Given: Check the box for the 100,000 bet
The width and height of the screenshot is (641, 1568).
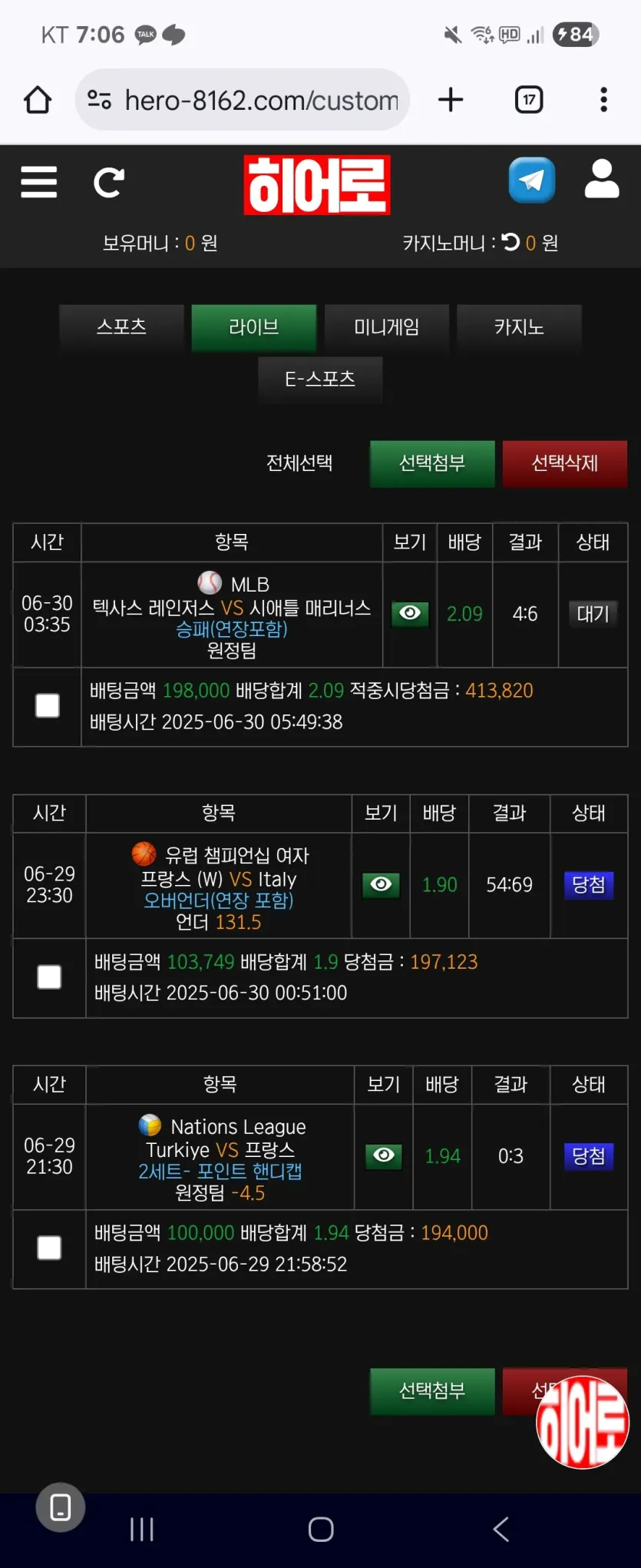Looking at the screenshot, I should [x=49, y=1248].
